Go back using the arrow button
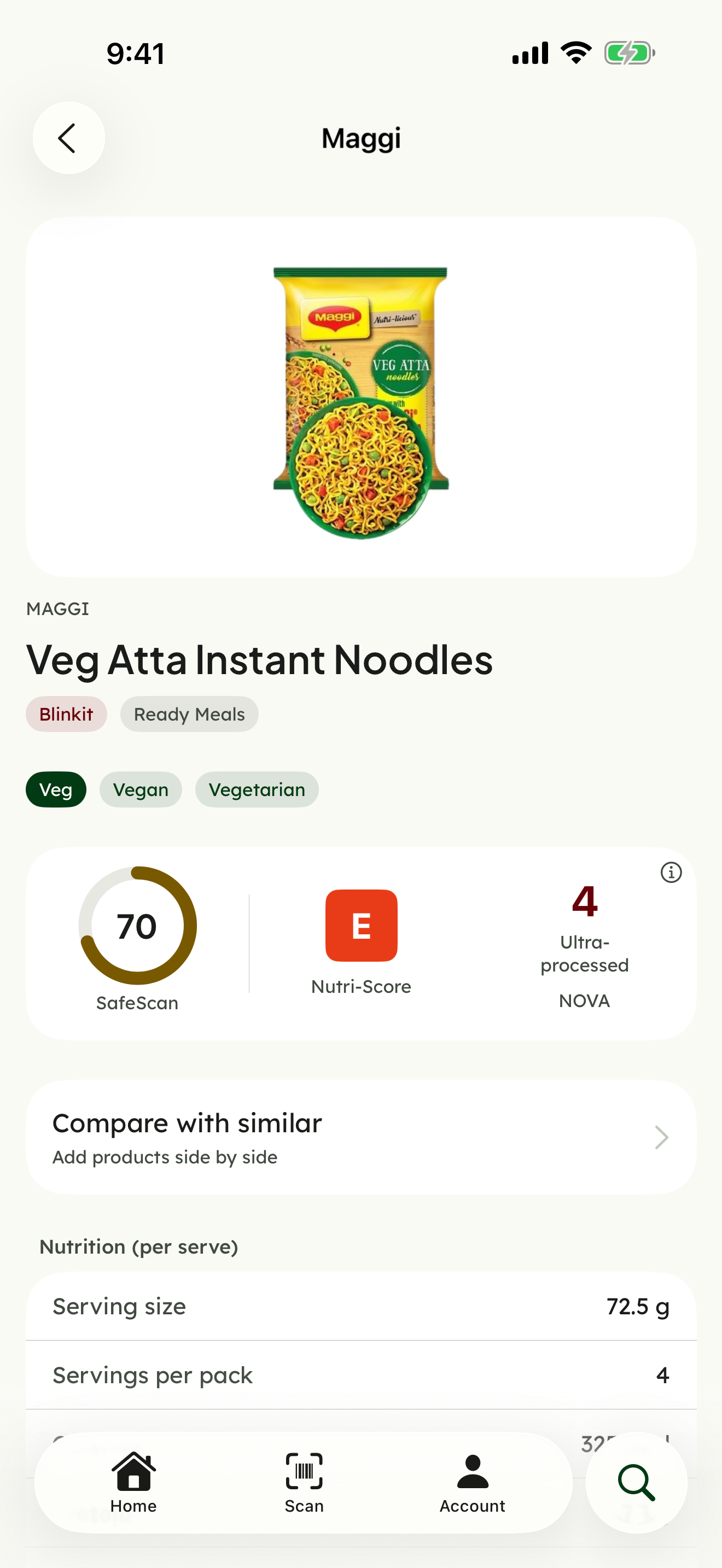The image size is (722, 1568). click(68, 138)
